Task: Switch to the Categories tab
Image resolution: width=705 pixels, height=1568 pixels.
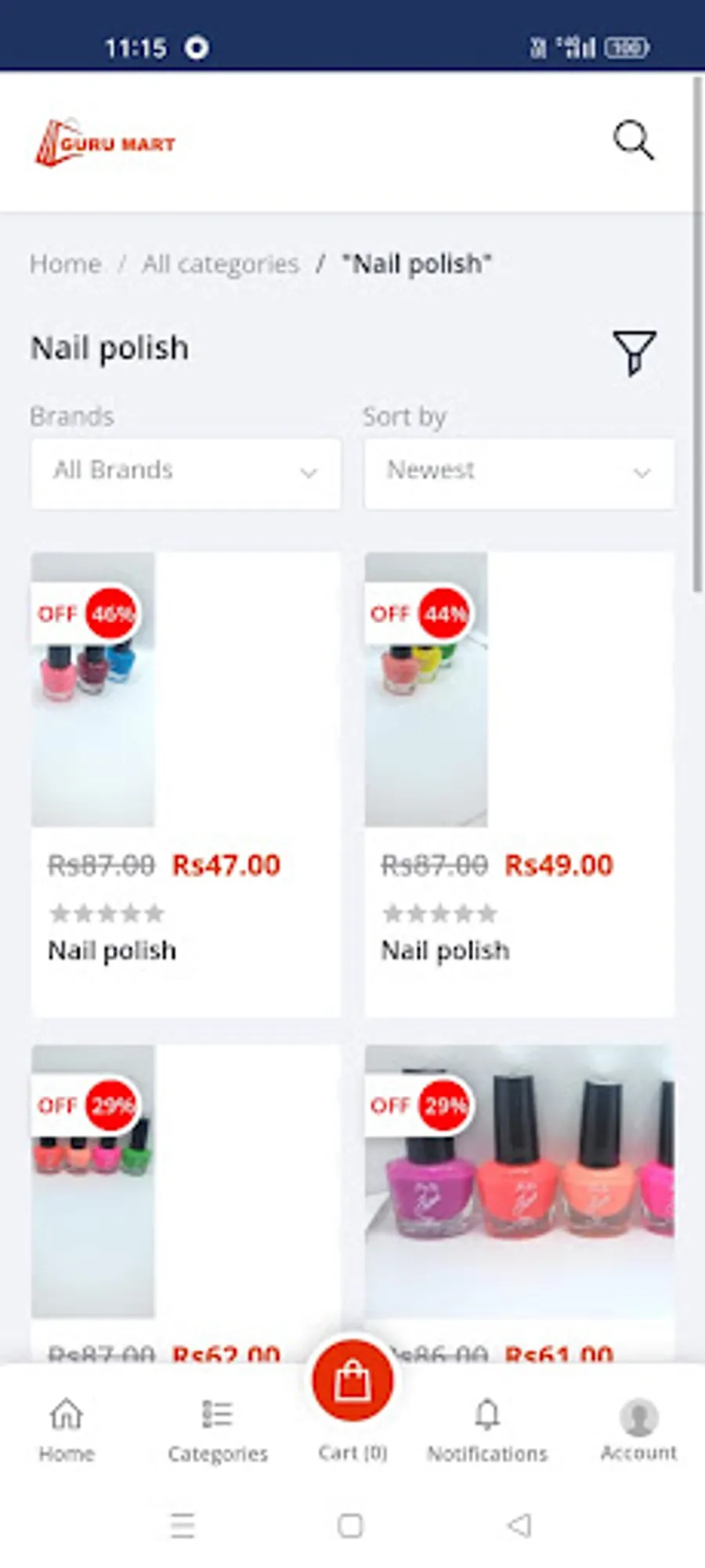Action: 218,1431
